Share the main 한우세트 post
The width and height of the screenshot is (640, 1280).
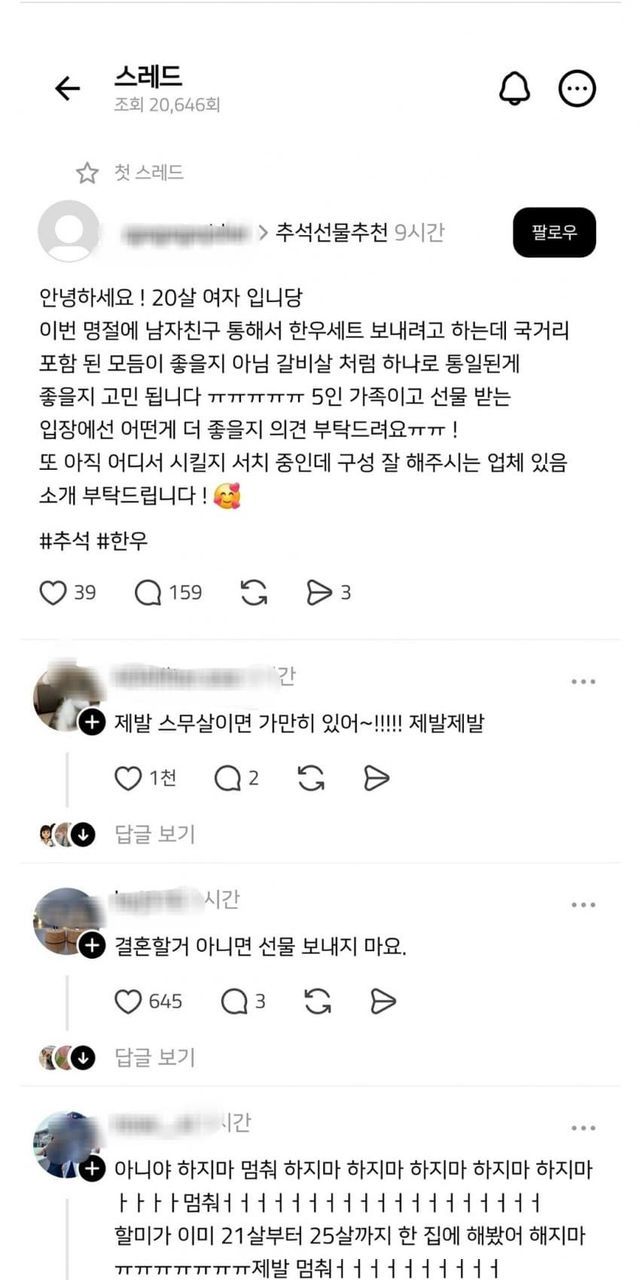point(318,593)
